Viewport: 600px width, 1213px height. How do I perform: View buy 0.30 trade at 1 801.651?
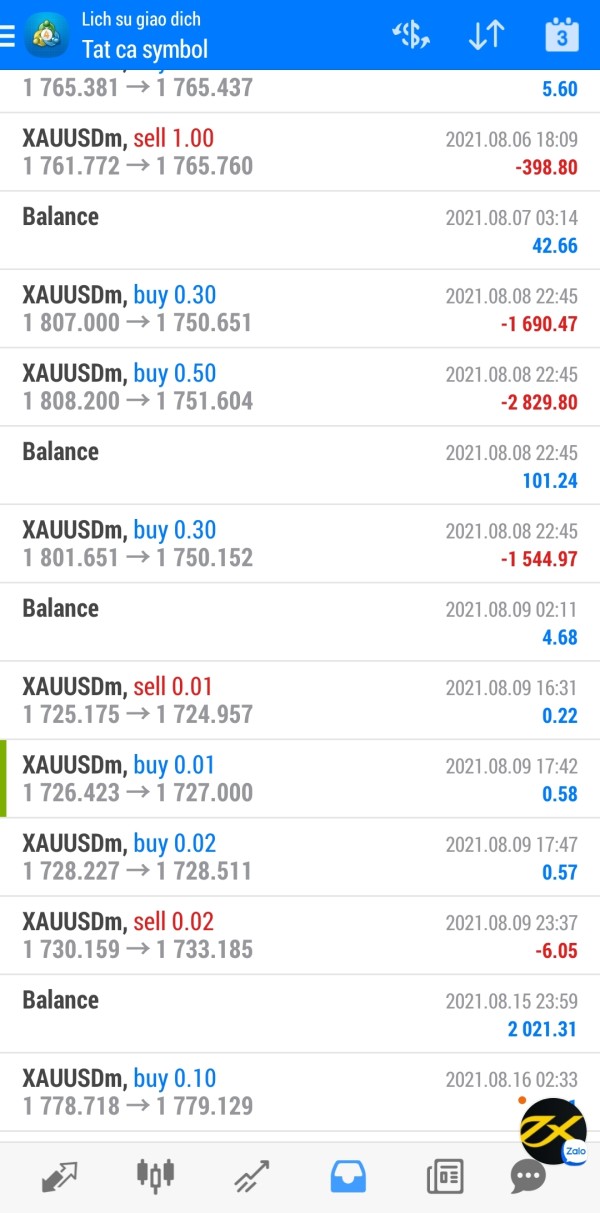[300, 544]
